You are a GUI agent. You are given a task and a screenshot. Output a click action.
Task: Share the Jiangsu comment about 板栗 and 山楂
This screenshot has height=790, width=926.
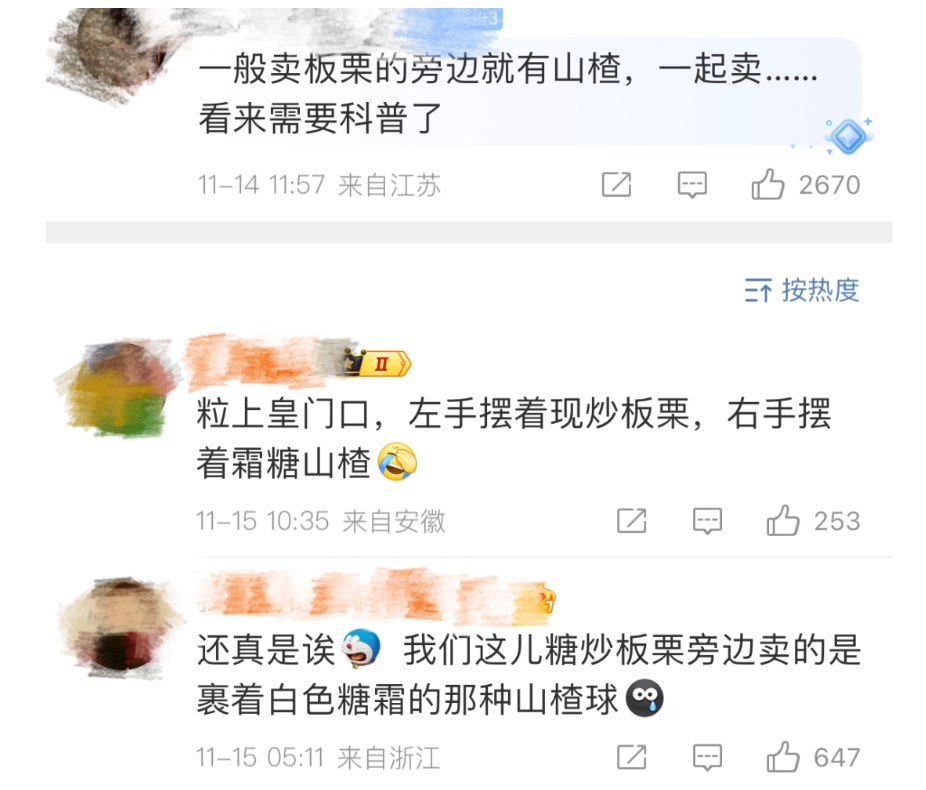pyautogui.click(x=617, y=185)
